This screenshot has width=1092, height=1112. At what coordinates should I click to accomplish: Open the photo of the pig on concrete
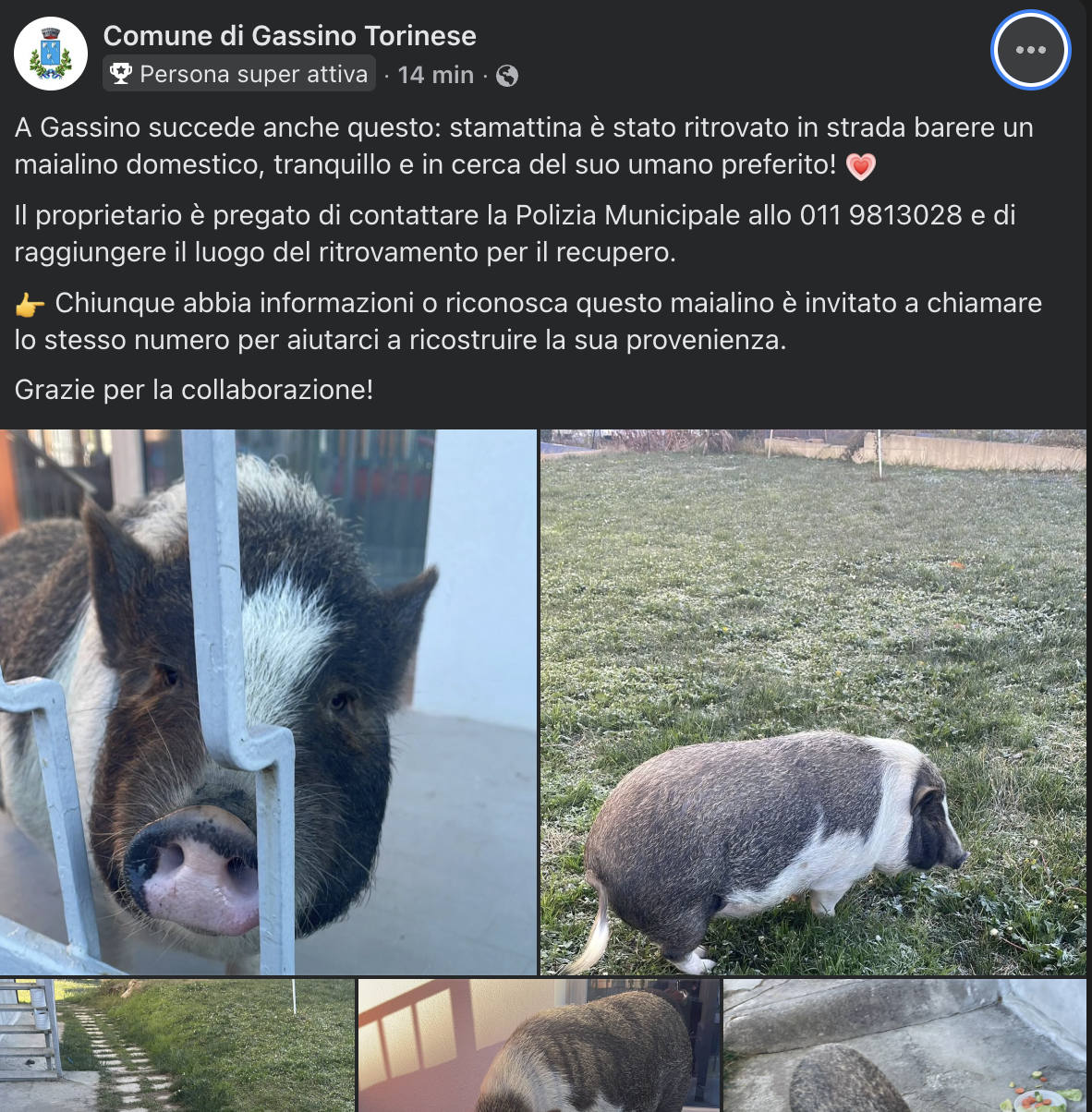coord(904,1046)
